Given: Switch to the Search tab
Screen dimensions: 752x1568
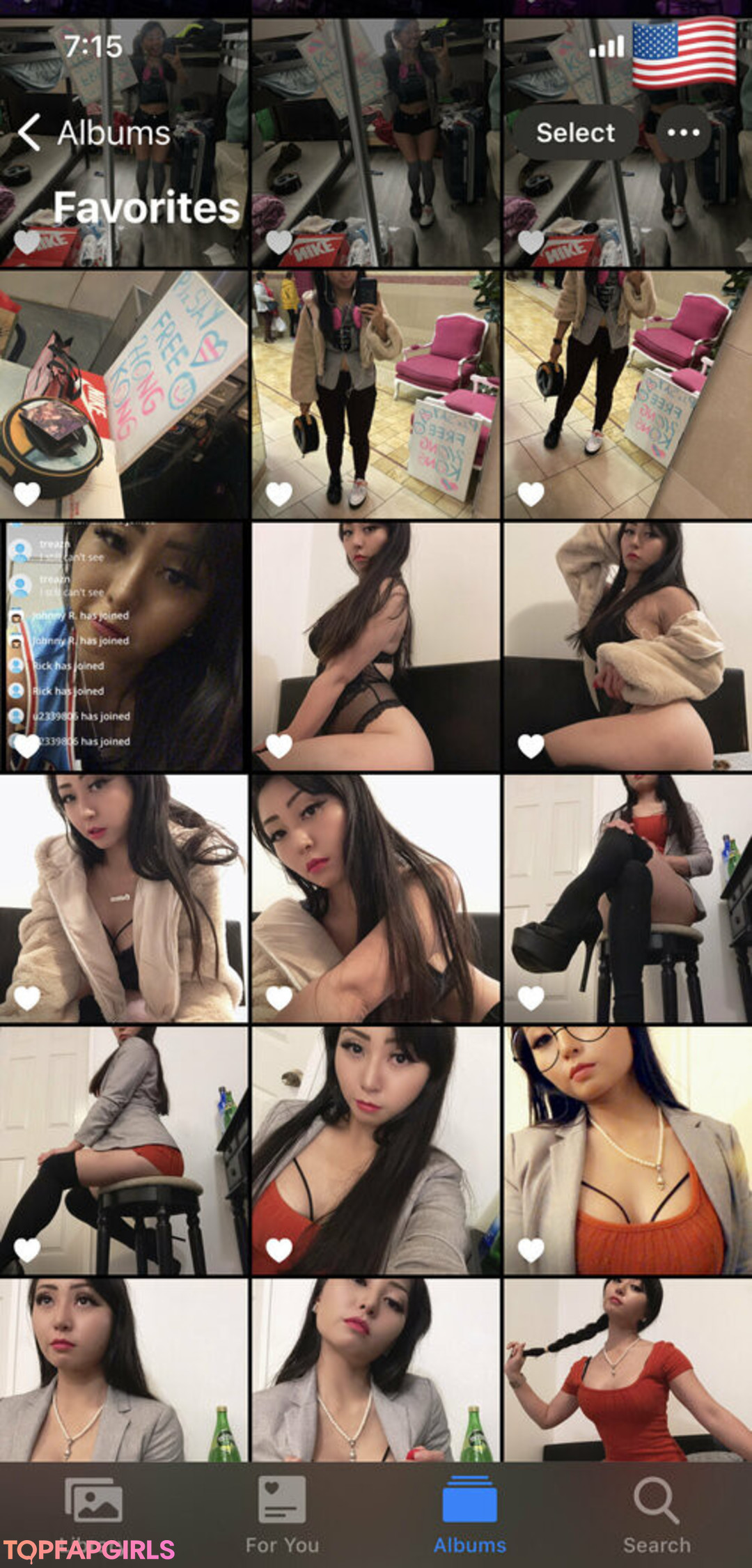Looking at the screenshot, I should 656,1514.
